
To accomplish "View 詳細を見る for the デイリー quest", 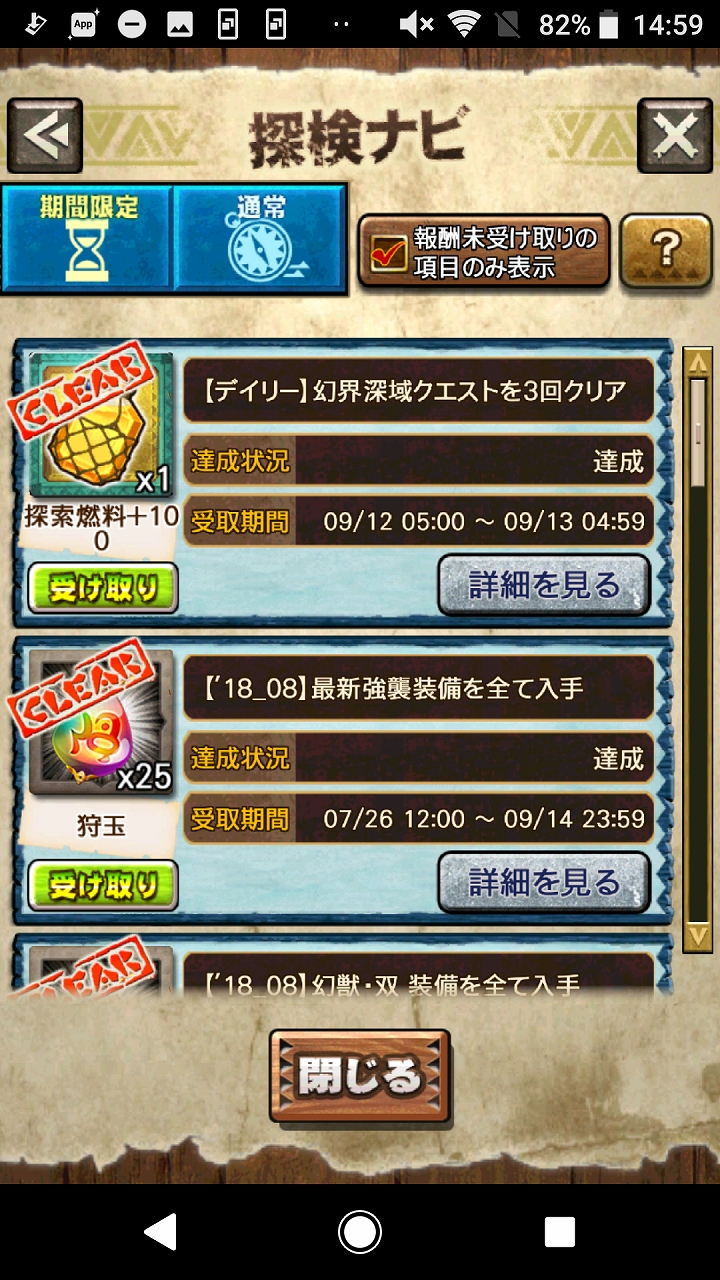I will pos(544,584).
